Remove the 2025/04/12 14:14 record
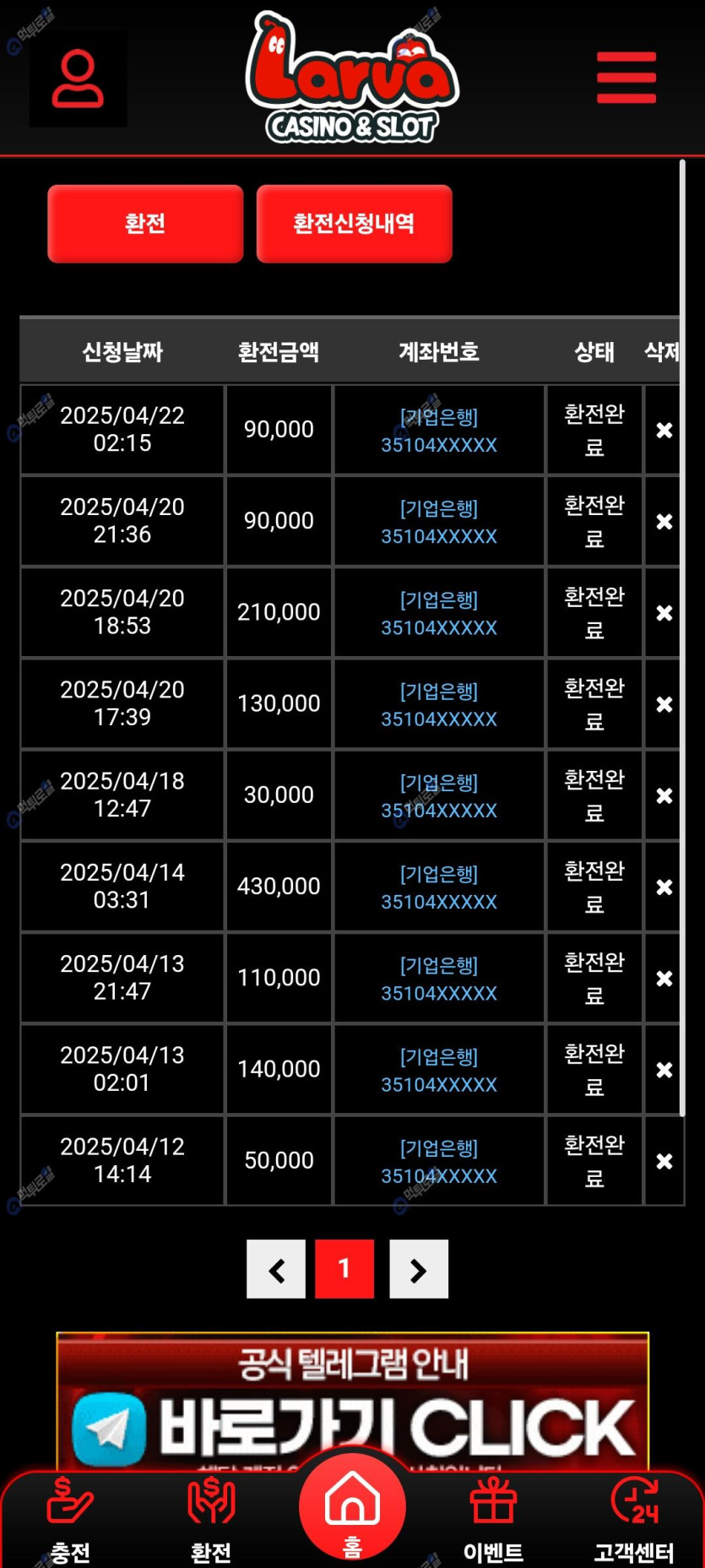The height and width of the screenshot is (1568, 705). pos(664,1161)
